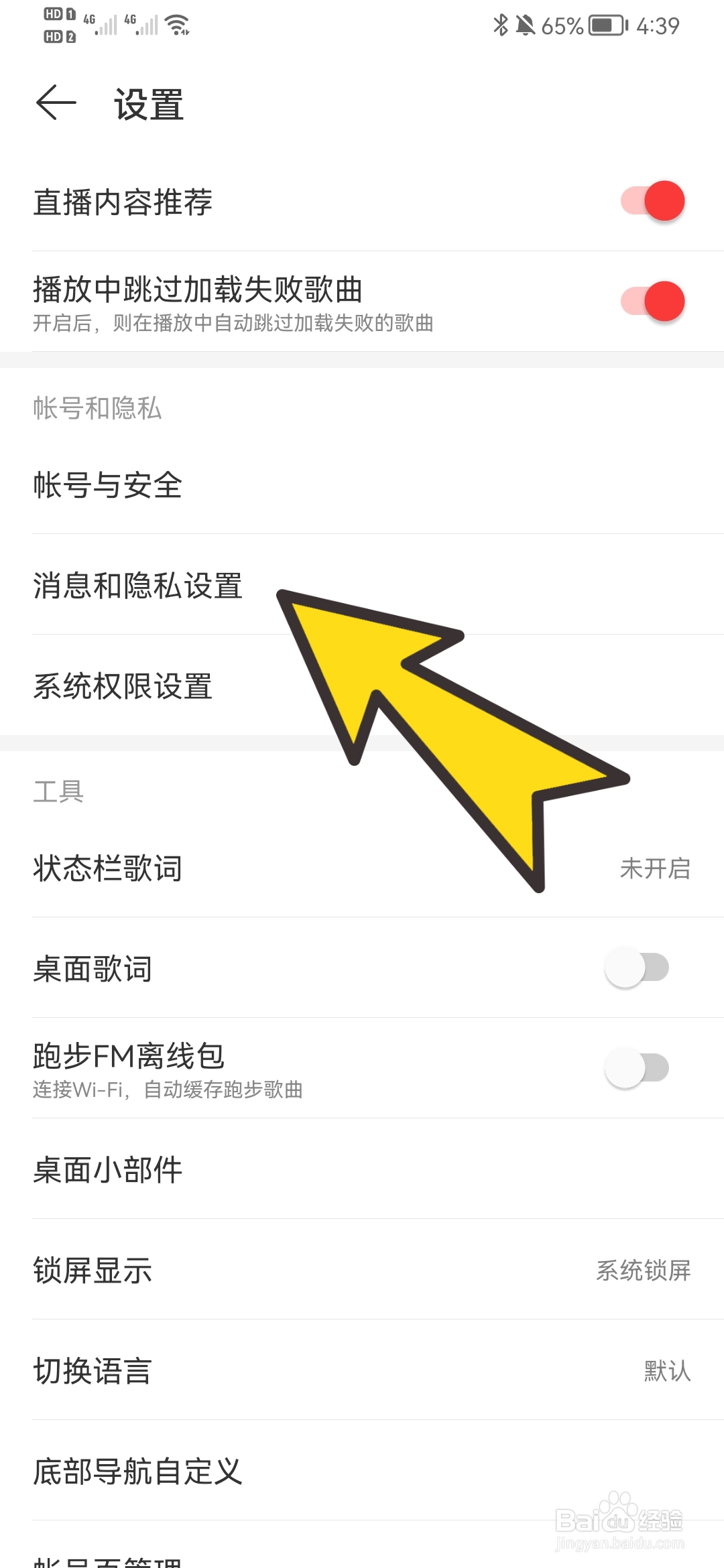This screenshot has width=724, height=1568.
Task: Open 锁屏显示 showing 系统锁屏
Action: [362, 1271]
